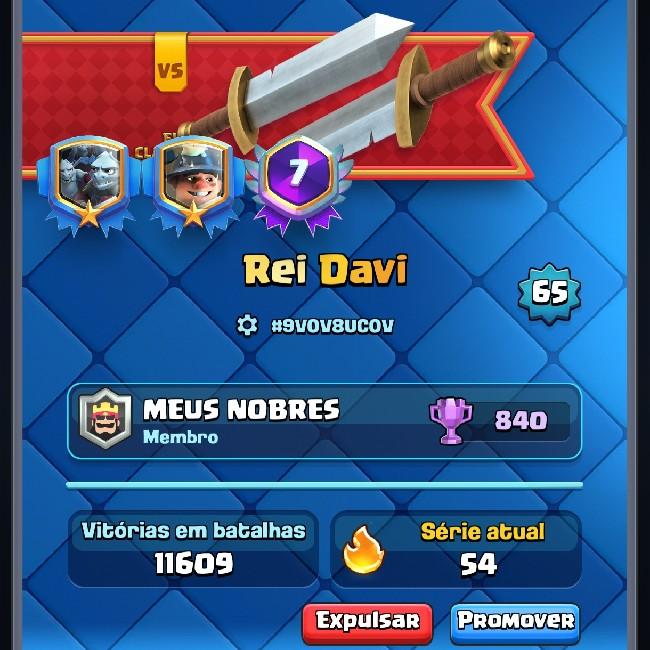Open the second starred card badge

coord(191,180)
